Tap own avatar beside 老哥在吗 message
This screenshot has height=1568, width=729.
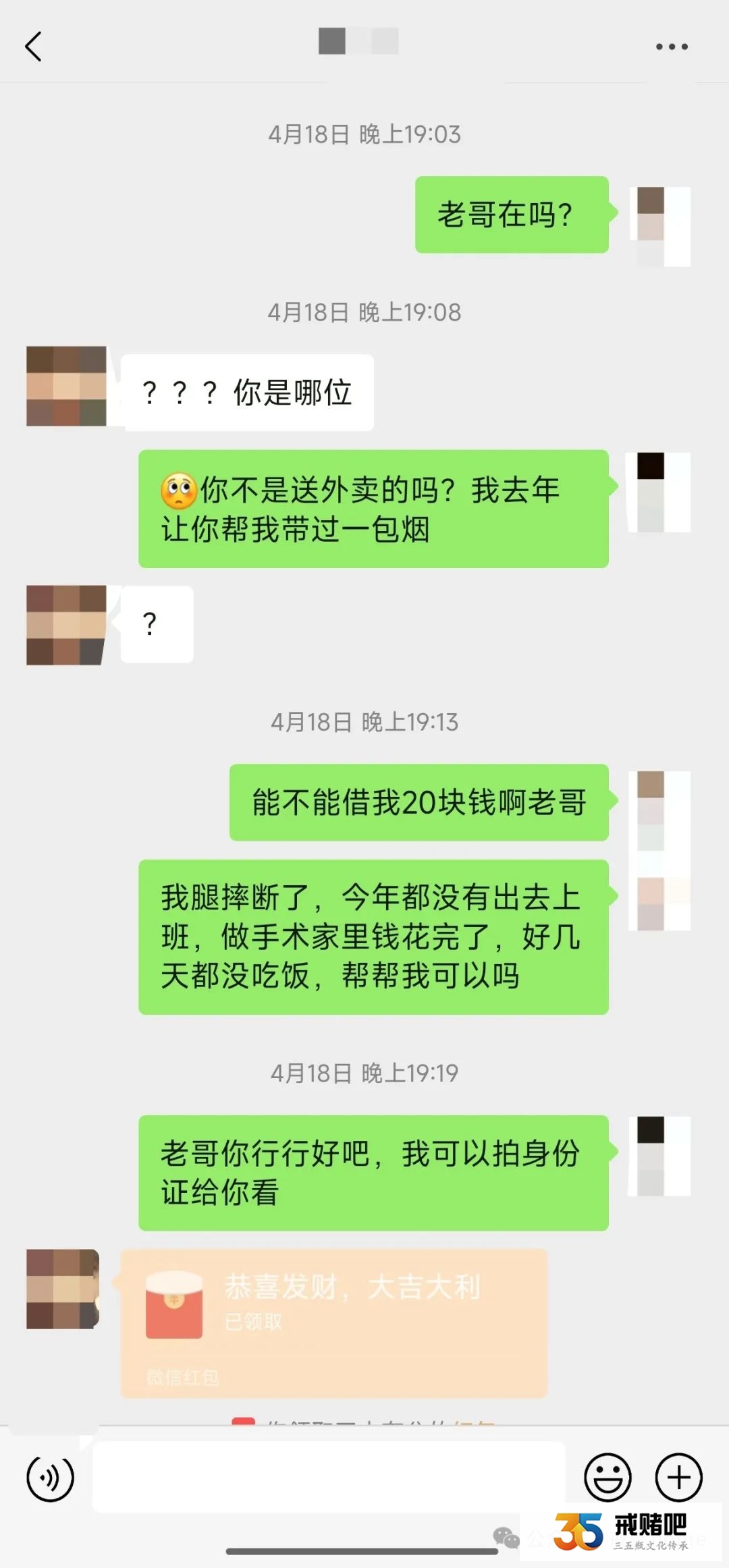[x=659, y=226]
